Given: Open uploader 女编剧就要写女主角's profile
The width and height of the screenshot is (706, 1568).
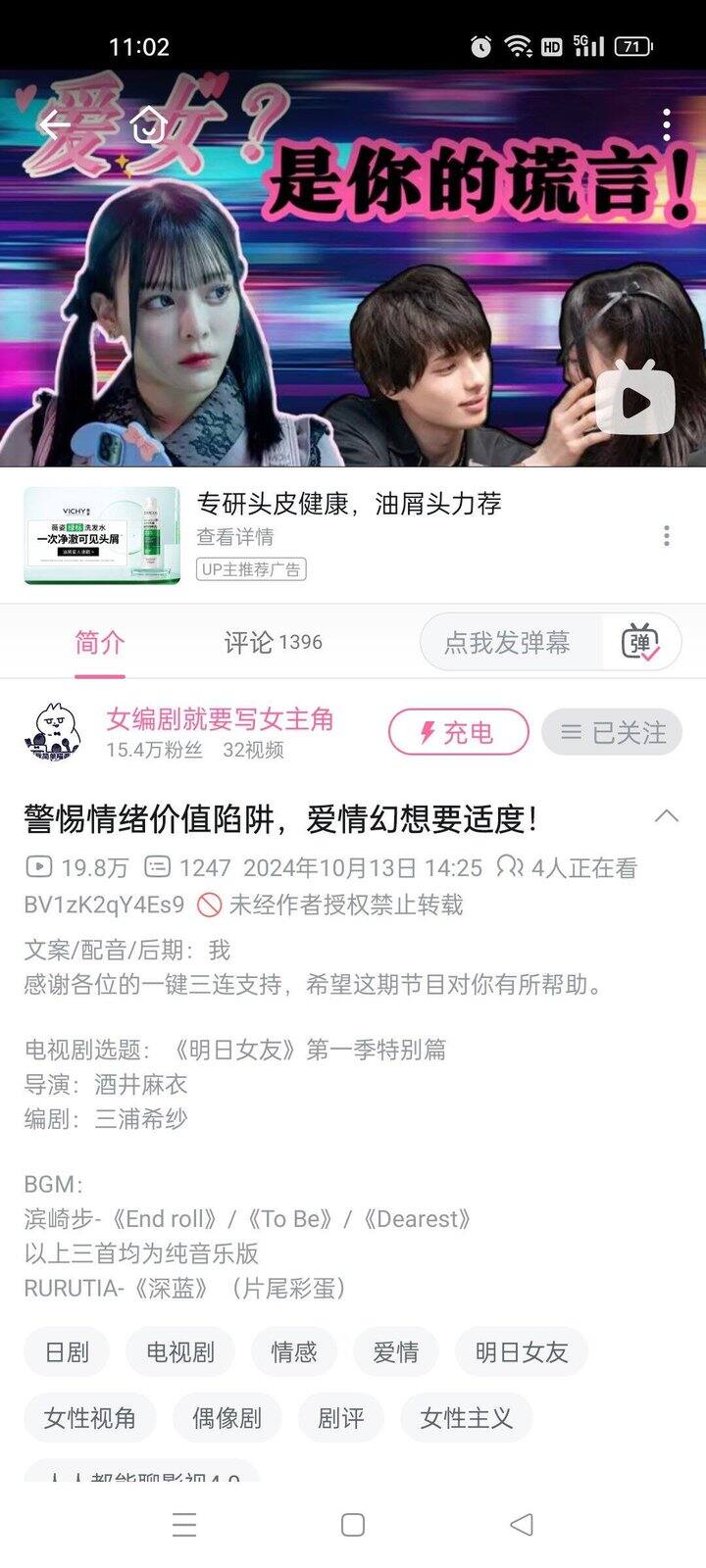Looking at the screenshot, I should click(220, 719).
